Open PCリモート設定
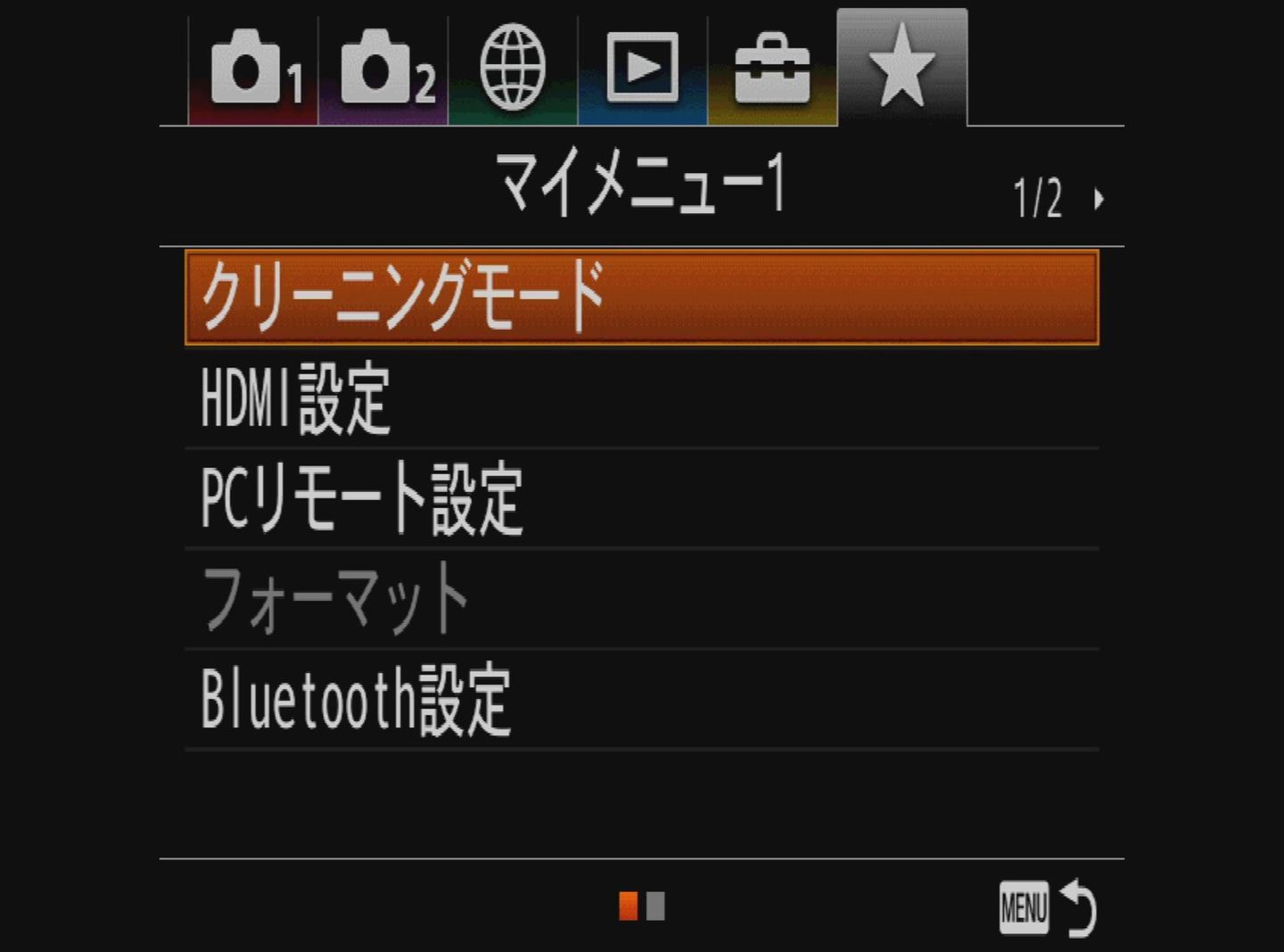The height and width of the screenshot is (952, 1284). (x=641, y=499)
